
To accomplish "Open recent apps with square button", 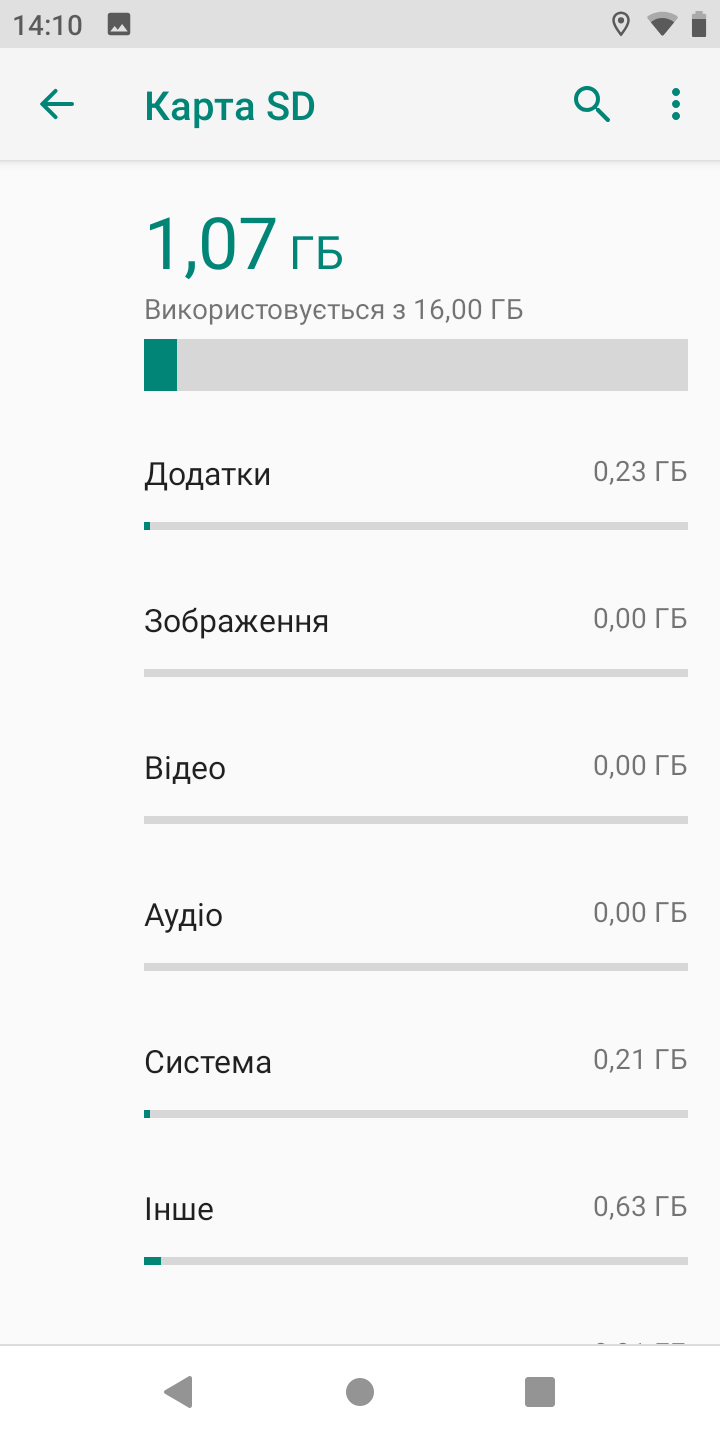I will point(540,1392).
